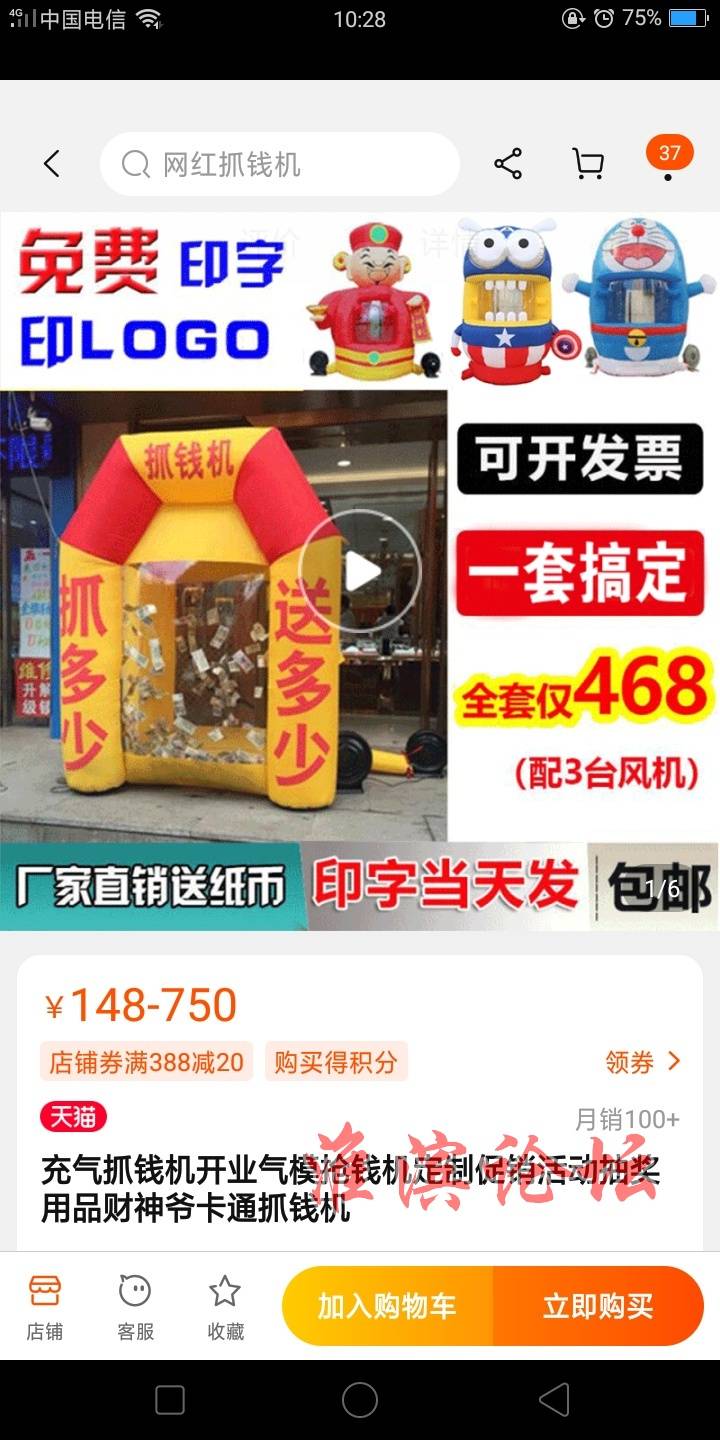720x1440 pixels.
Task: Add product to 收藏 favorites
Action: coord(225,1306)
